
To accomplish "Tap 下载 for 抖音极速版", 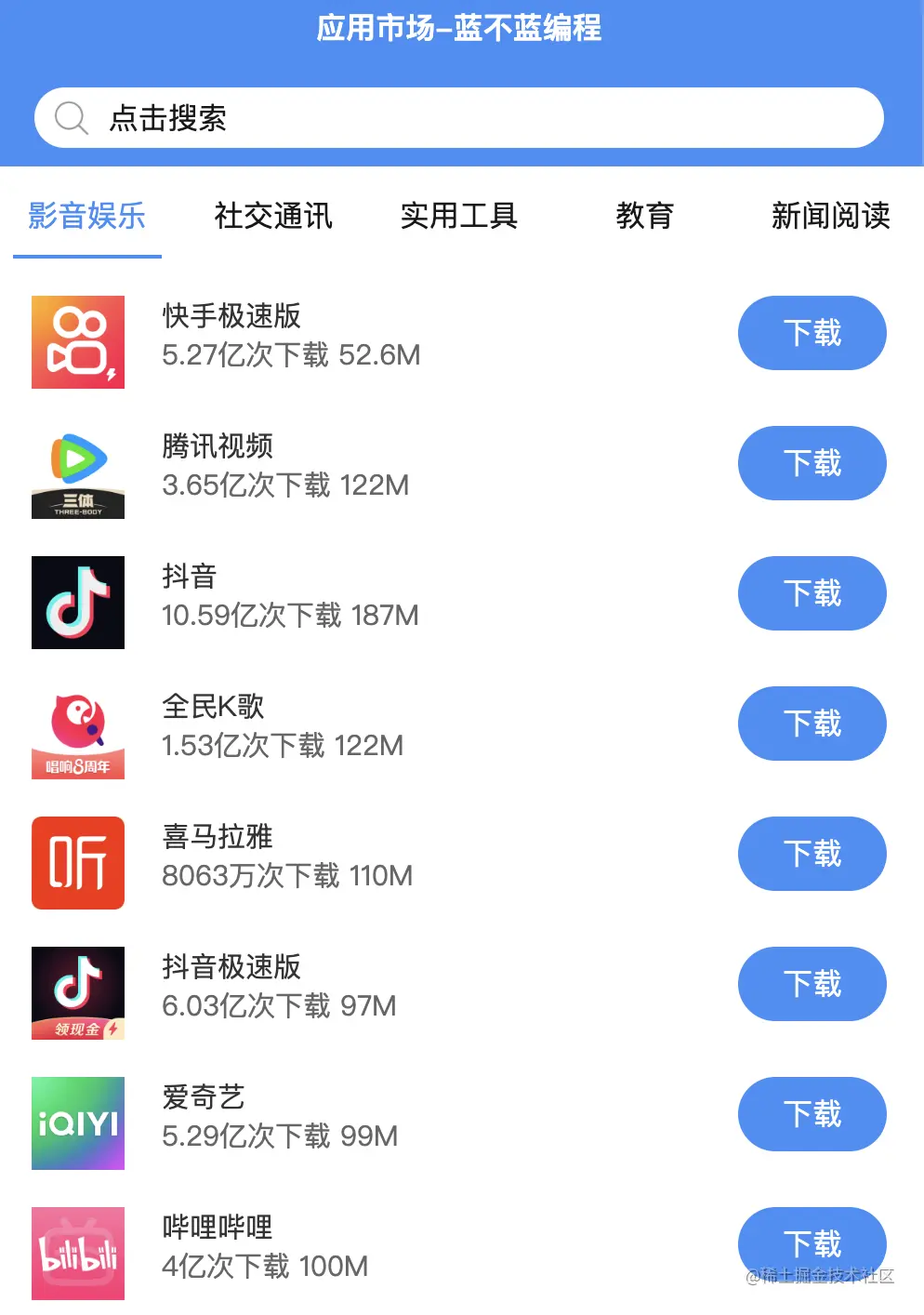I will (812, 984).
